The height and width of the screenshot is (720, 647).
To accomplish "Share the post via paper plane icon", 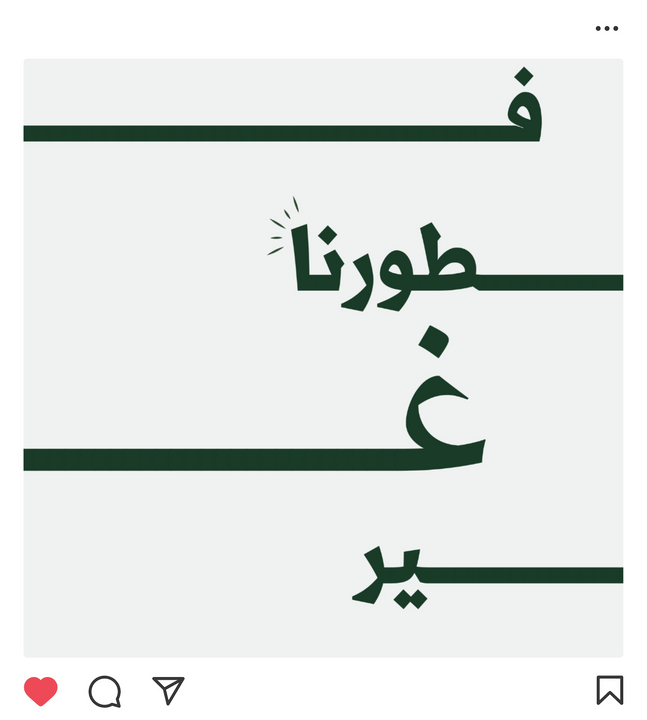I will point(168,690).
